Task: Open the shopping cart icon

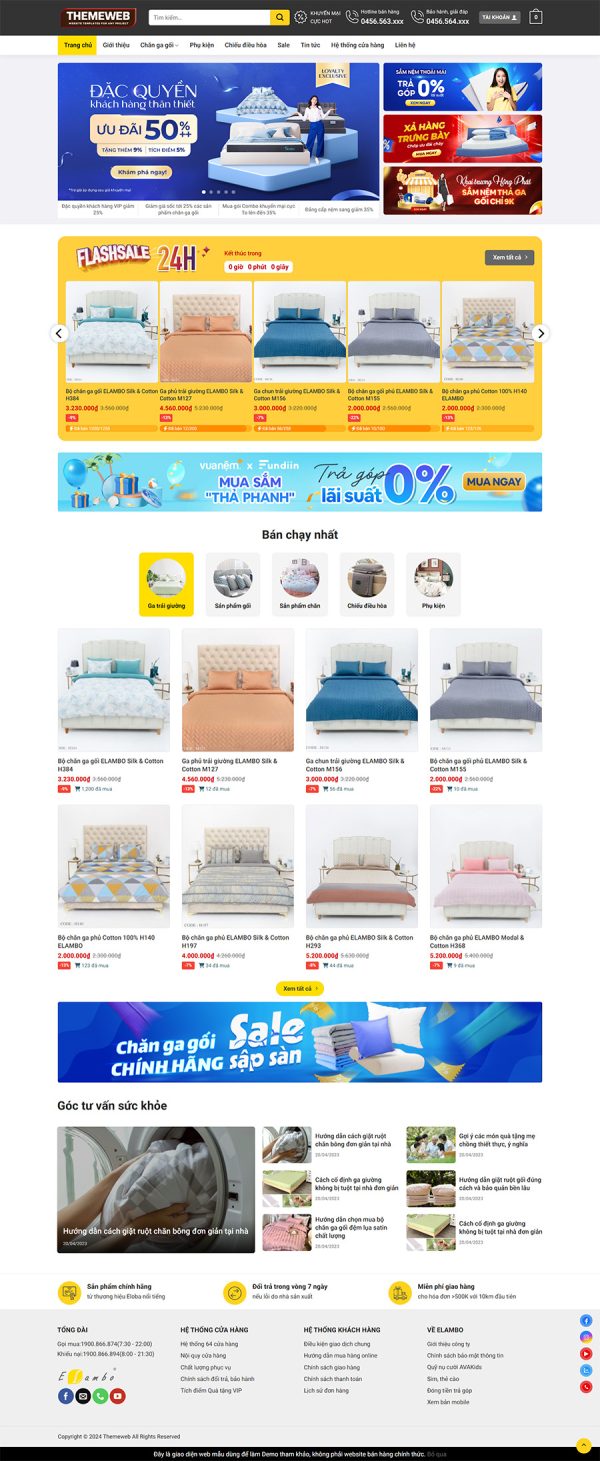Action: pyautogui.click(x=536, y=17)
